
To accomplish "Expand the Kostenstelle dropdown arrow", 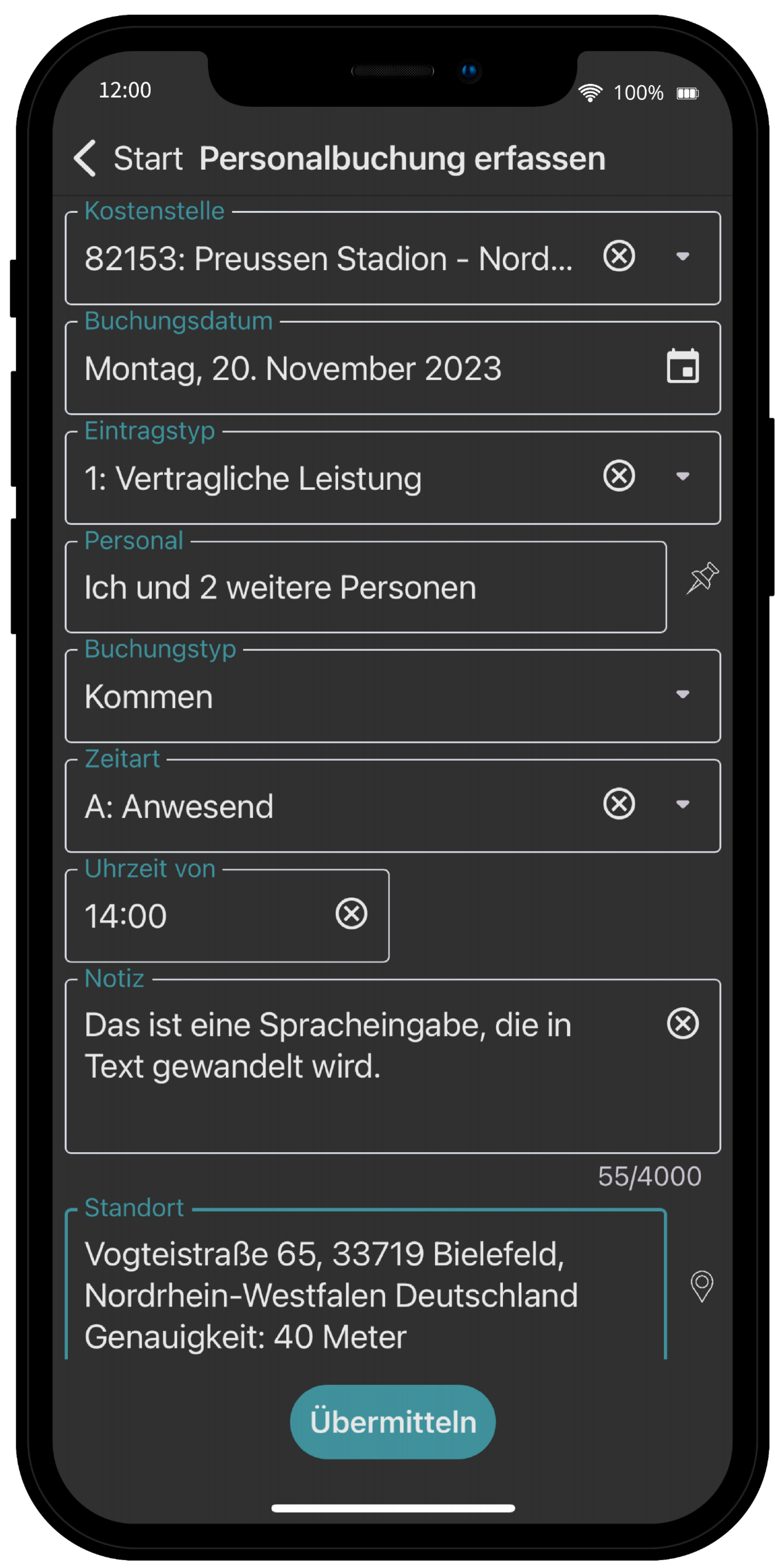I will pyautogui.click(x=682, y=257).
